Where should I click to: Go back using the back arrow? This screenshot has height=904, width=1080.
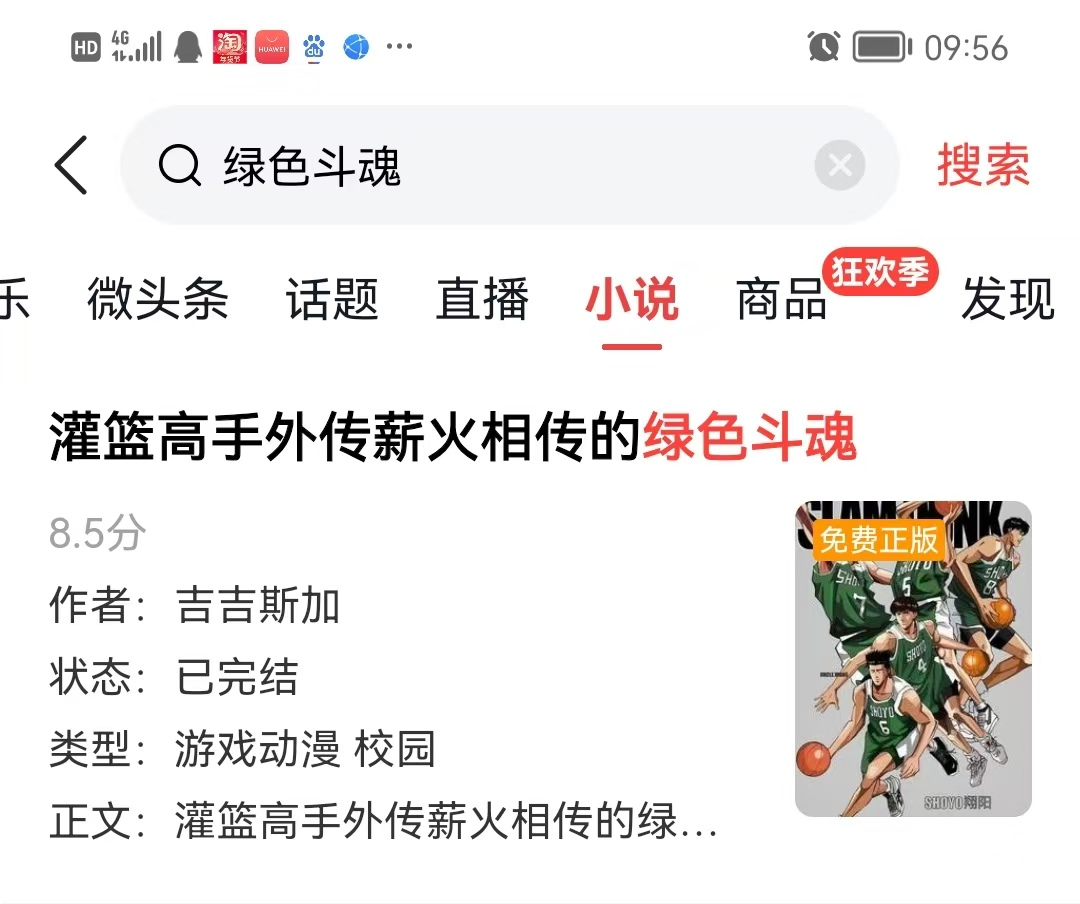(72, 166)
